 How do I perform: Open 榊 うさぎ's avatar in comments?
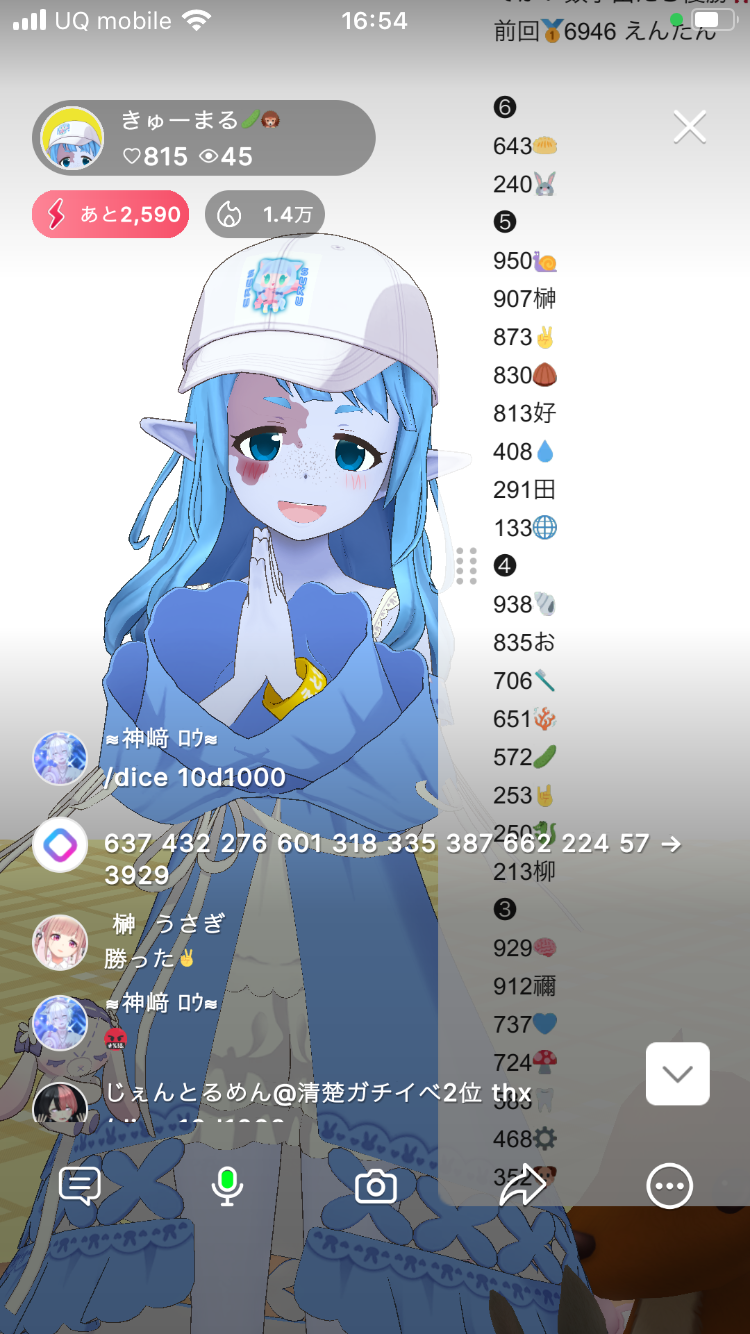[x=60, y=942]
